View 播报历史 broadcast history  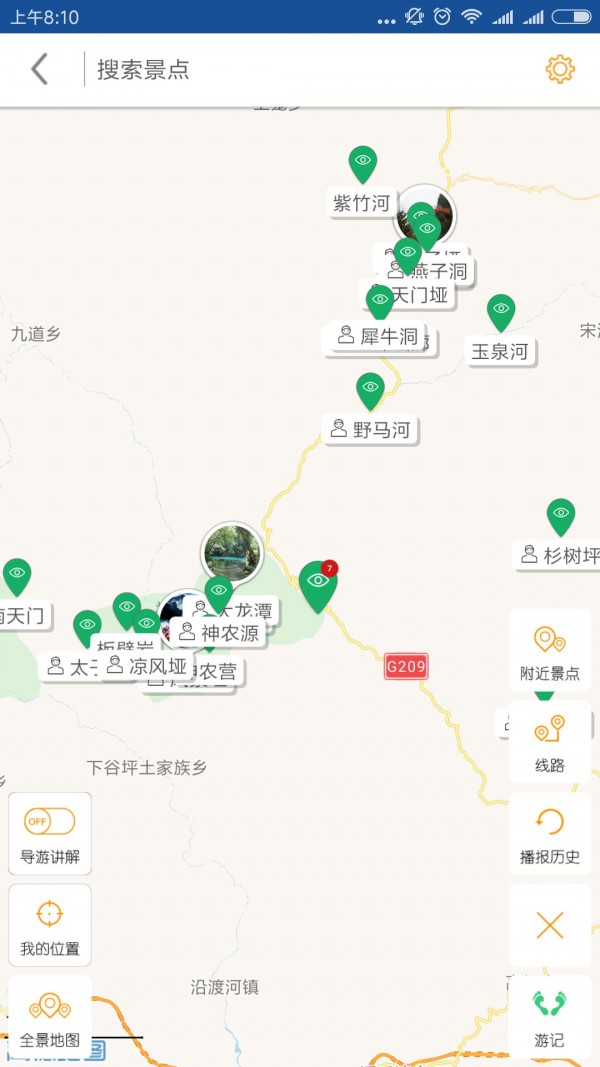pos(550,833)
